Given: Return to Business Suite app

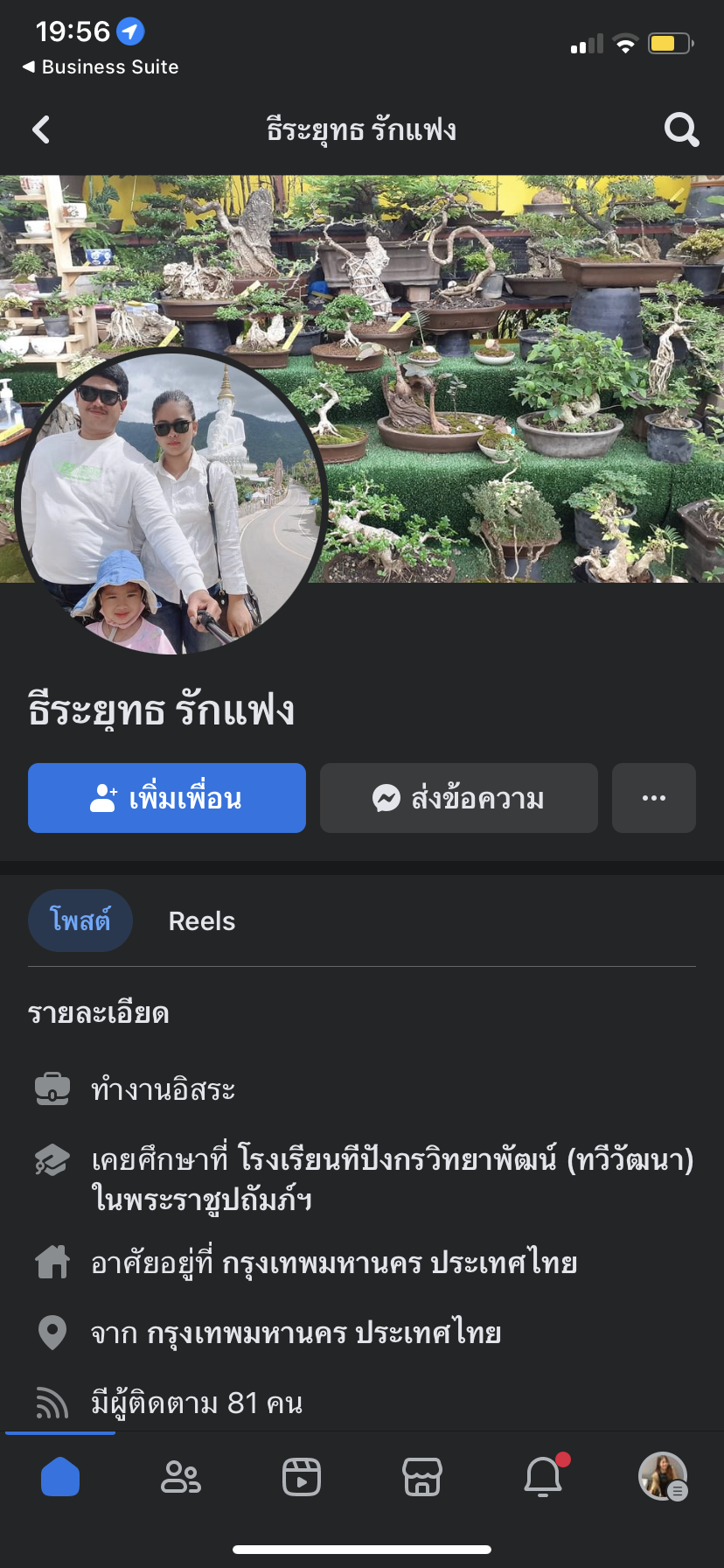Looking at the screenshot, I should [101, 67].
